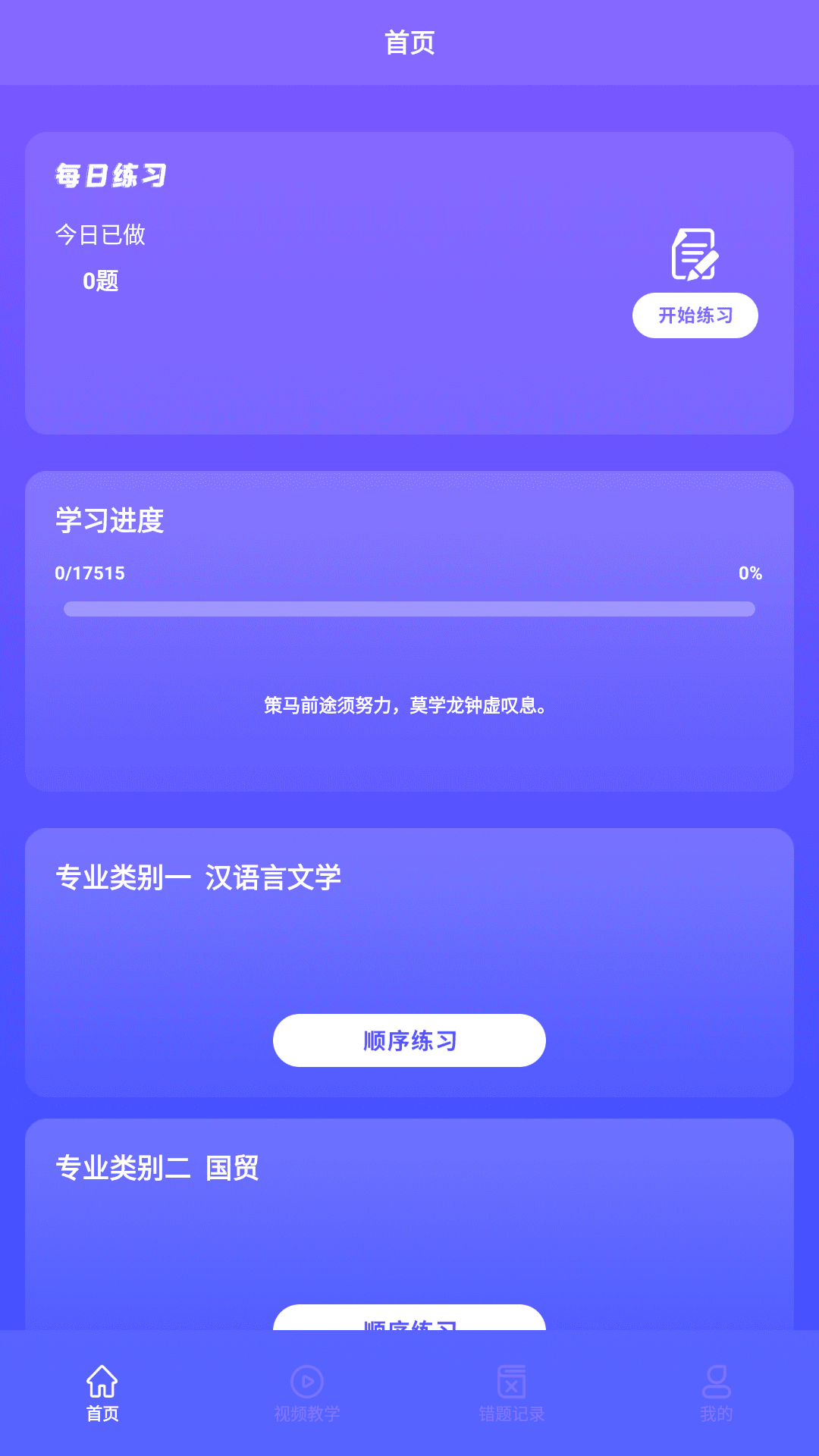The width and height of the screenshot is (819, 1456).
Task: Tap the 开始练习 button
Action: coord(695,315)
